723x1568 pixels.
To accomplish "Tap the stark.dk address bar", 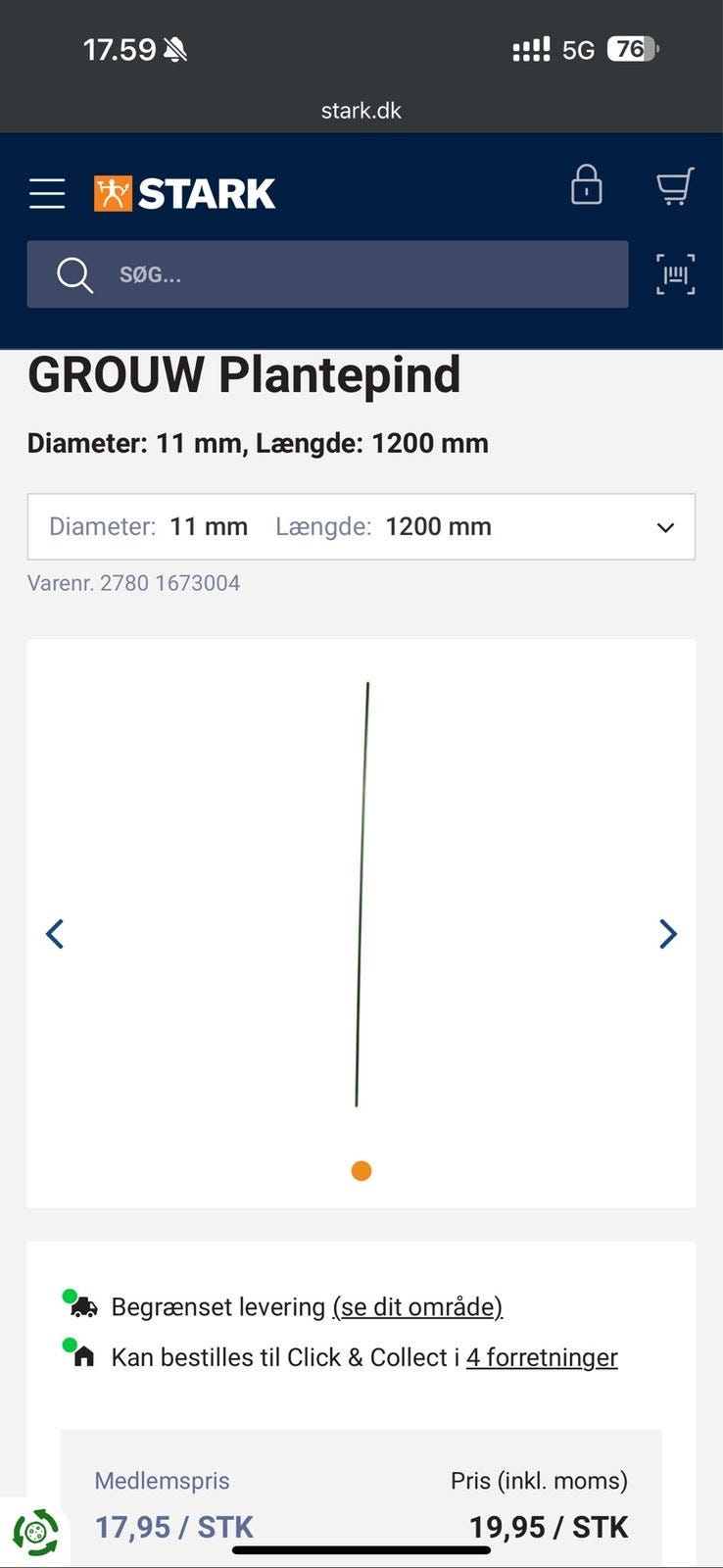I will [361, 111].
